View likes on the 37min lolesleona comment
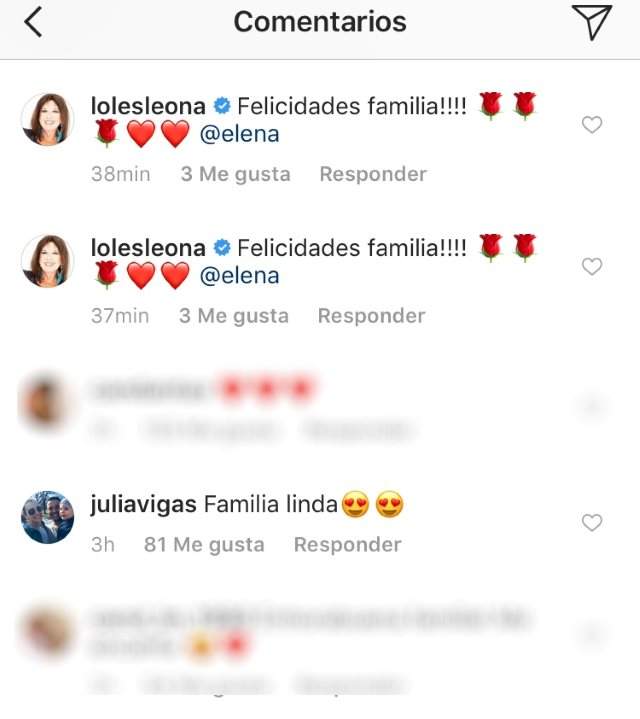This screenshot has width=640, height=719. point(233,316)
